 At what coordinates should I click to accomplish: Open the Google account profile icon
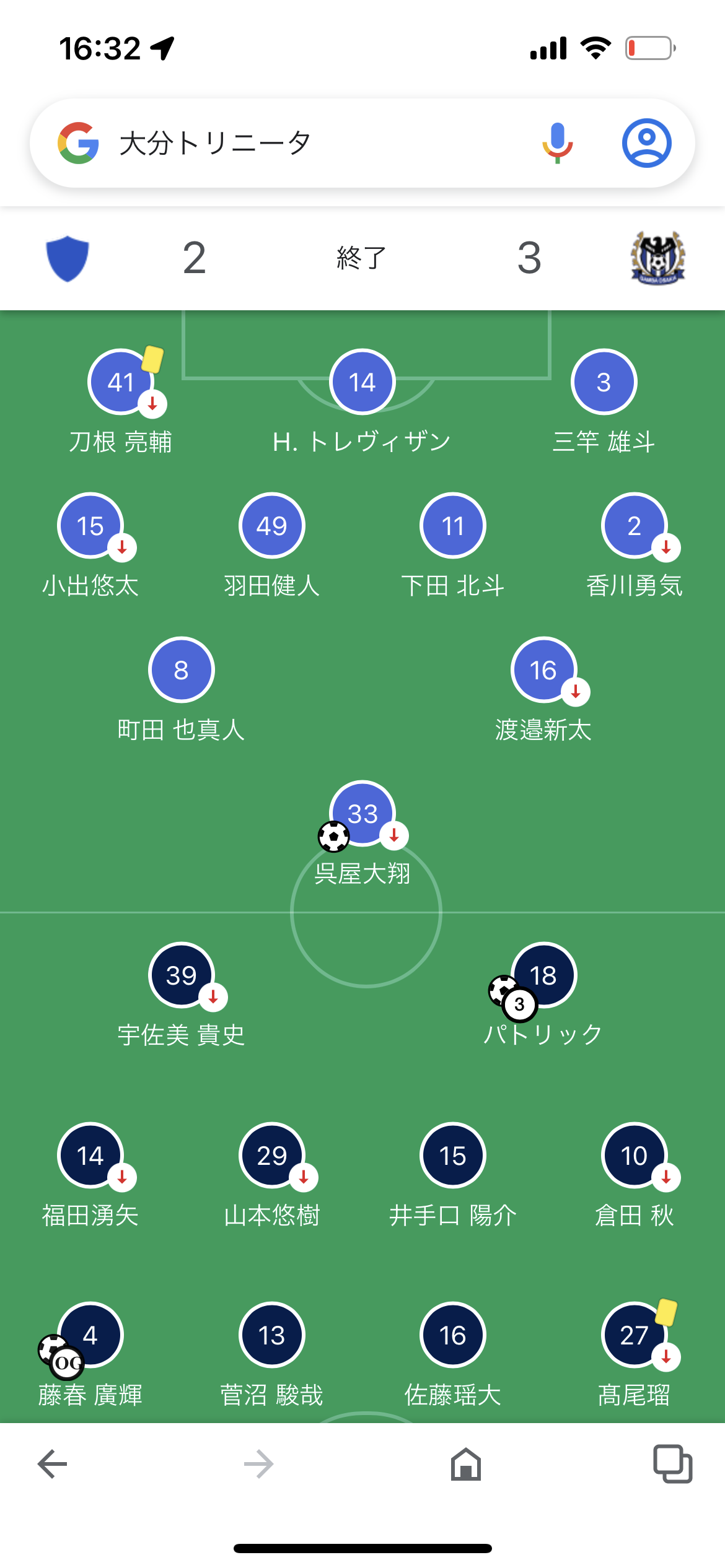click(646, 143)
